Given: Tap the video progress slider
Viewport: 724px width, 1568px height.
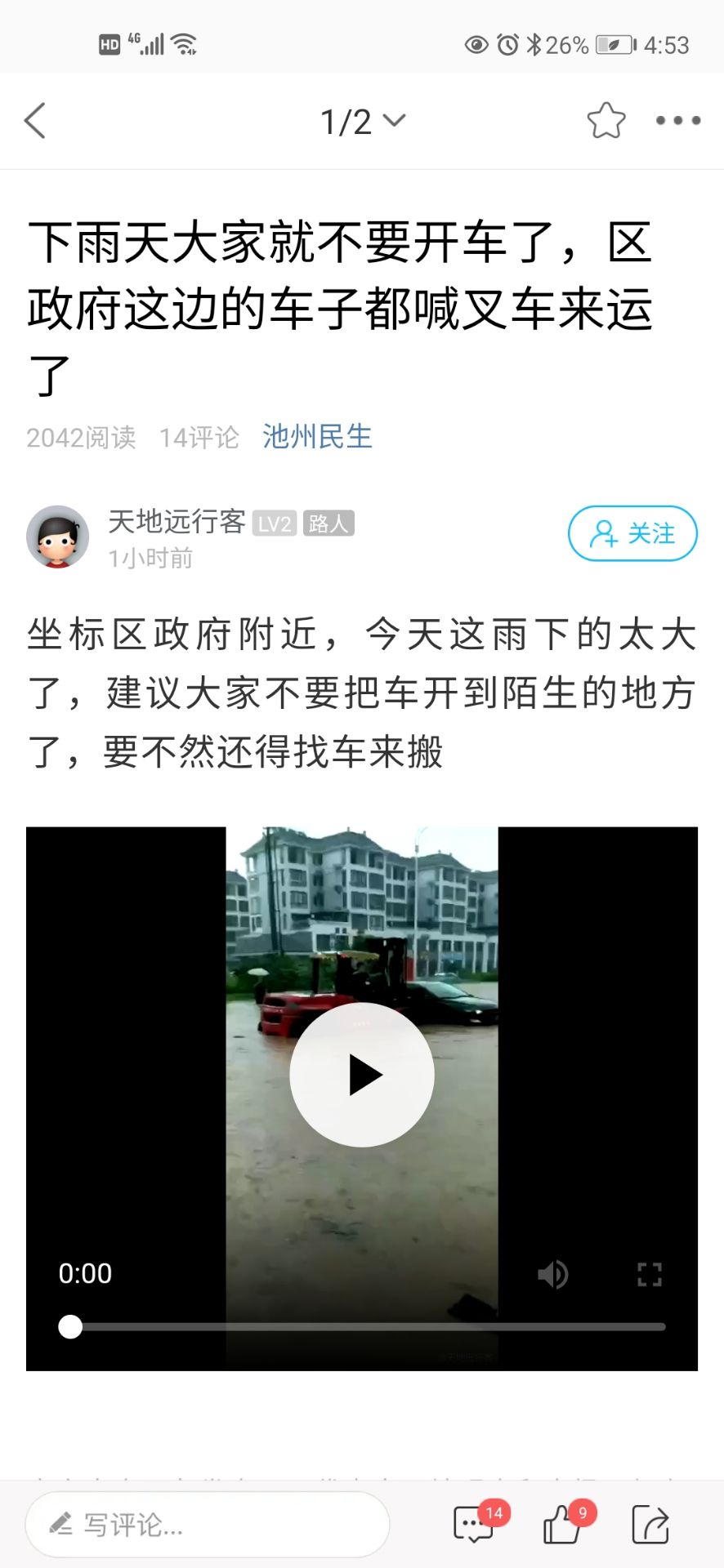Looking at the screenshot, I should (368, 1327).
